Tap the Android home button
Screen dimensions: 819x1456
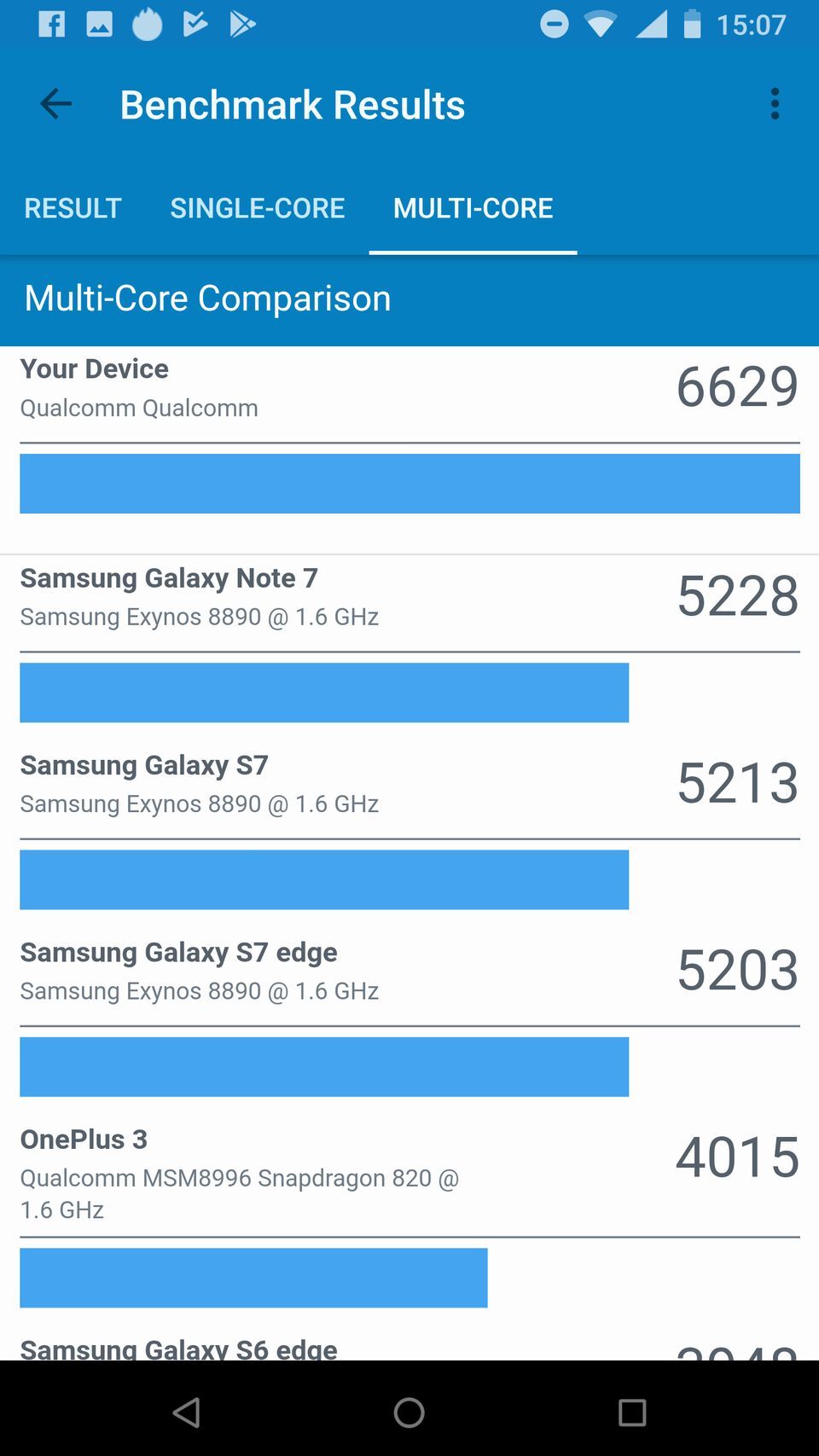tap(409, 1412)
